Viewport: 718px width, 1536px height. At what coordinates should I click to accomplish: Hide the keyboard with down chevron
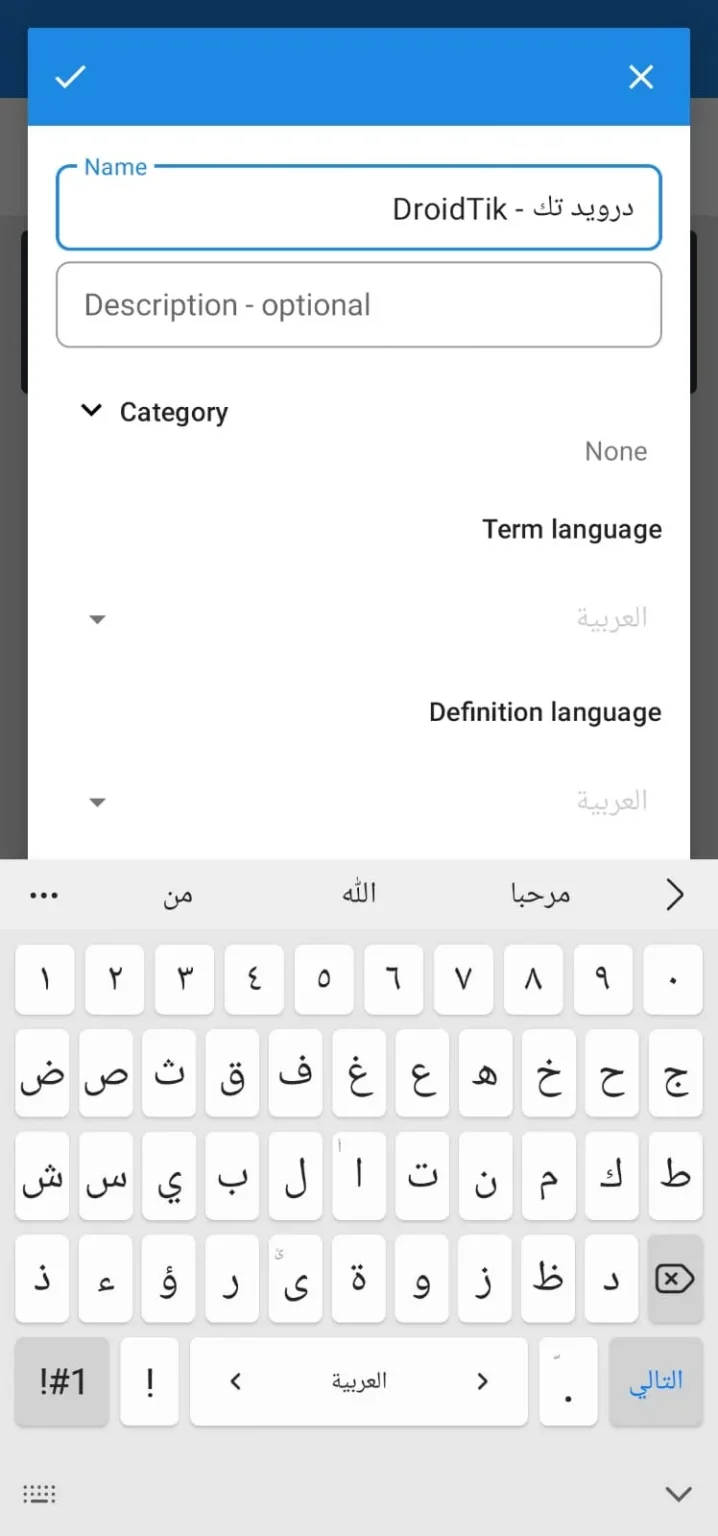coord(679,1494)
